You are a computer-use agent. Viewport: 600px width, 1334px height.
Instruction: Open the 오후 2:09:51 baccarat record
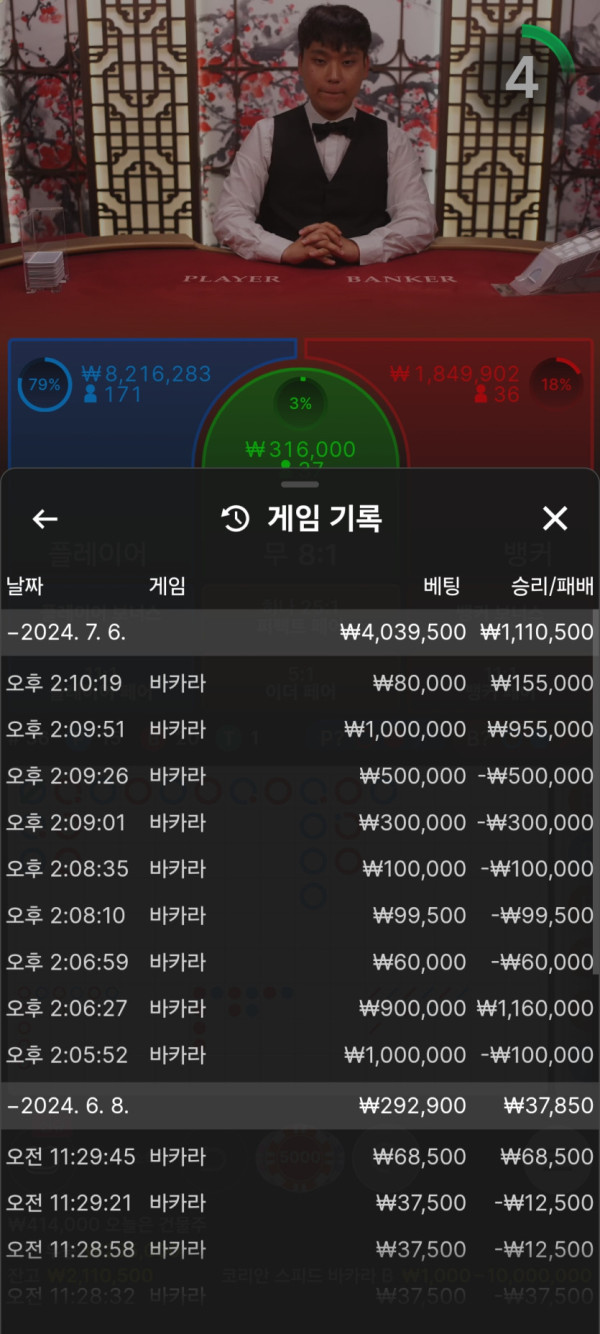[300, 729]
